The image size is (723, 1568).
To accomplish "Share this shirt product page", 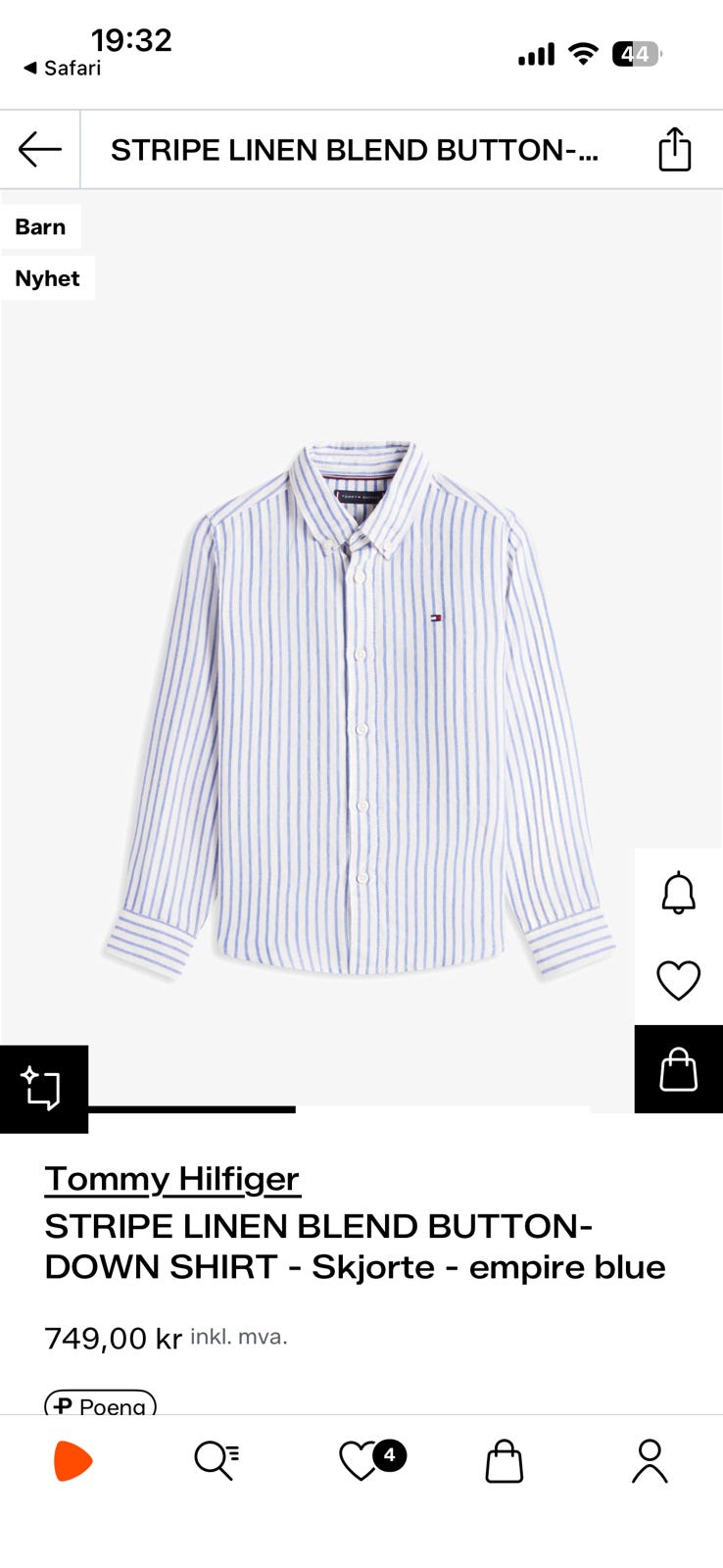I will tap(674, 150).
